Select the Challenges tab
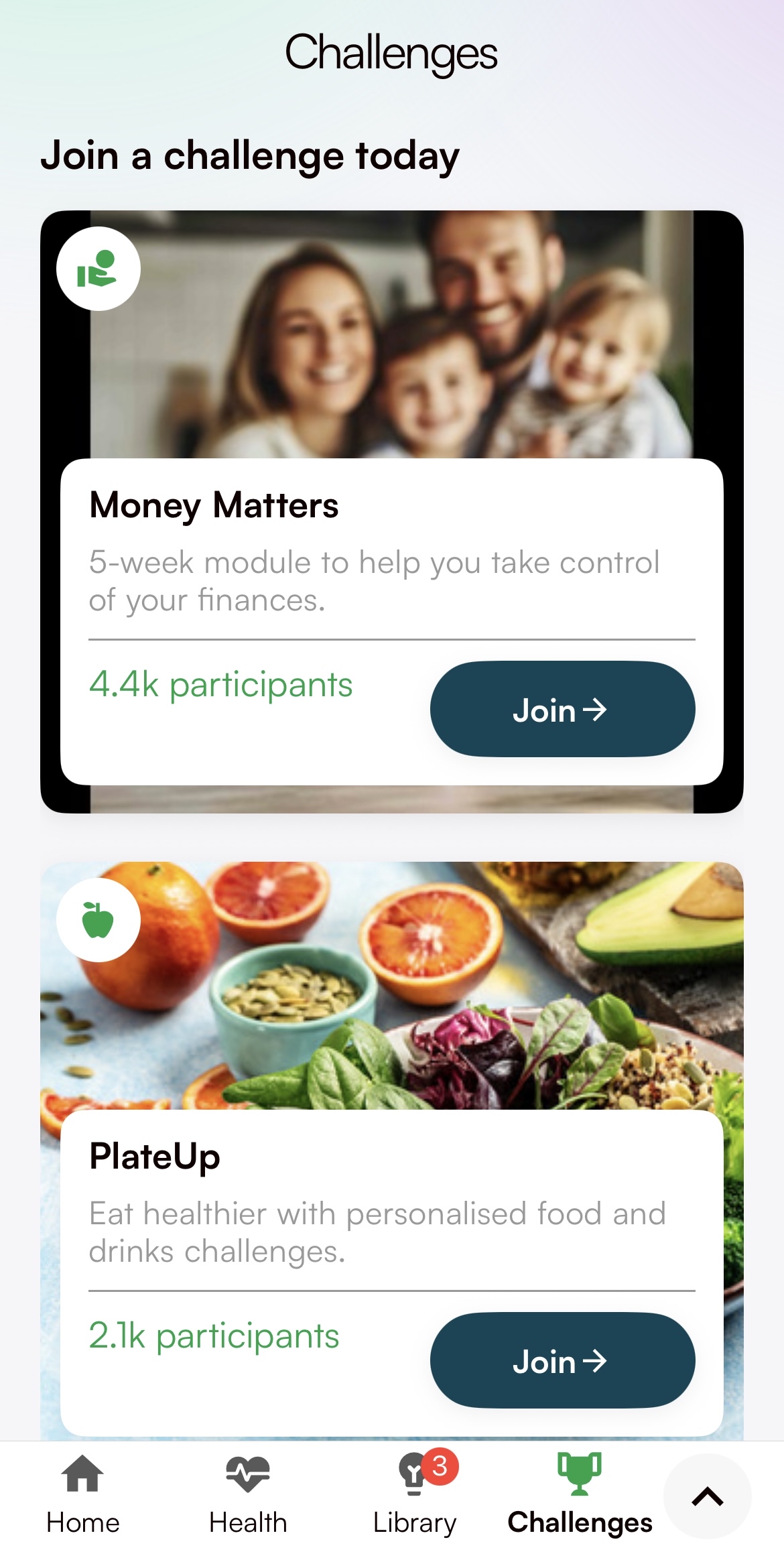This screenshot has width=784, height=1566. click(x=580, y=1494)
